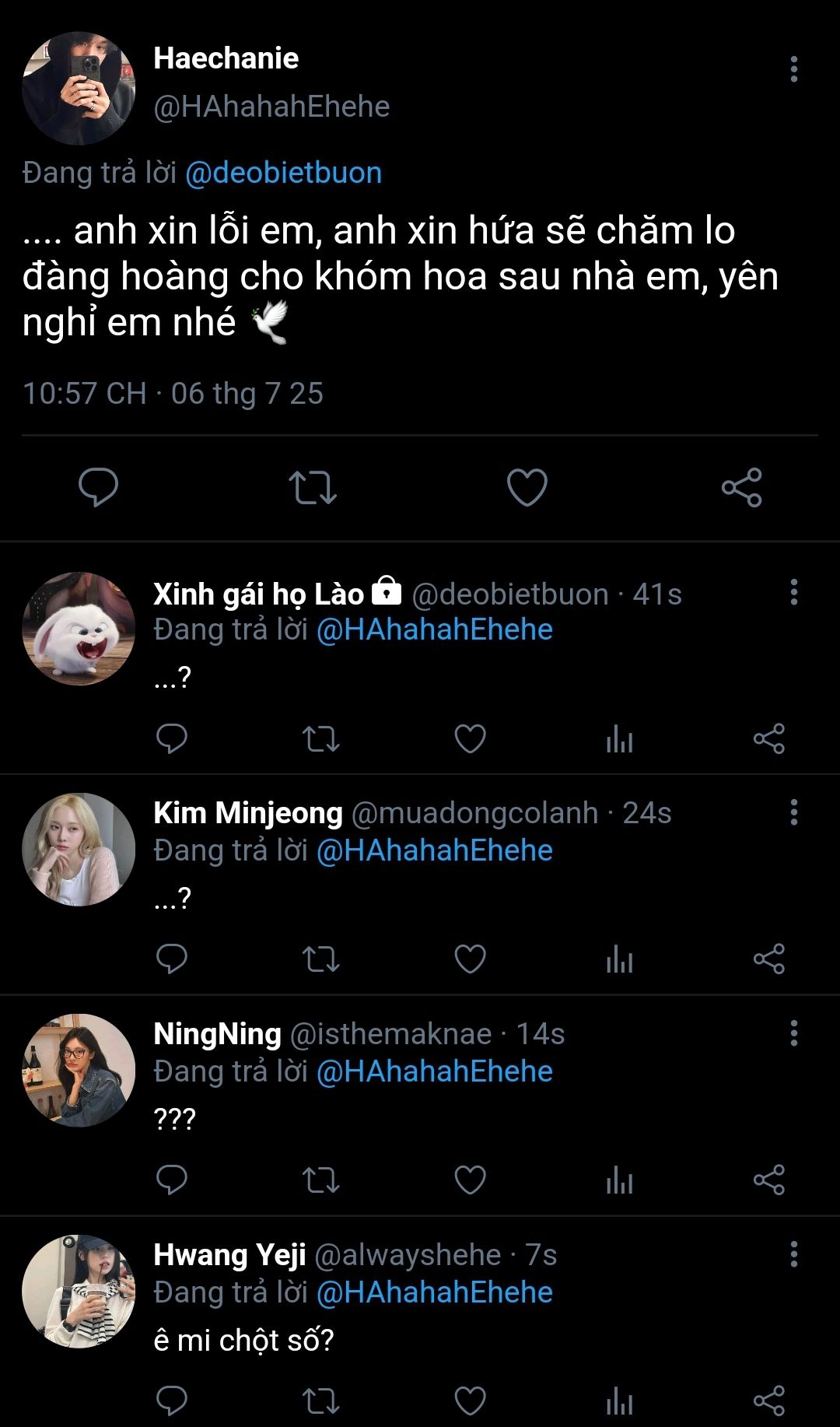Like the reply from Xinh gái họ Lào
This screenshot has height=1427, width=840.
click(x=470, y=738)
